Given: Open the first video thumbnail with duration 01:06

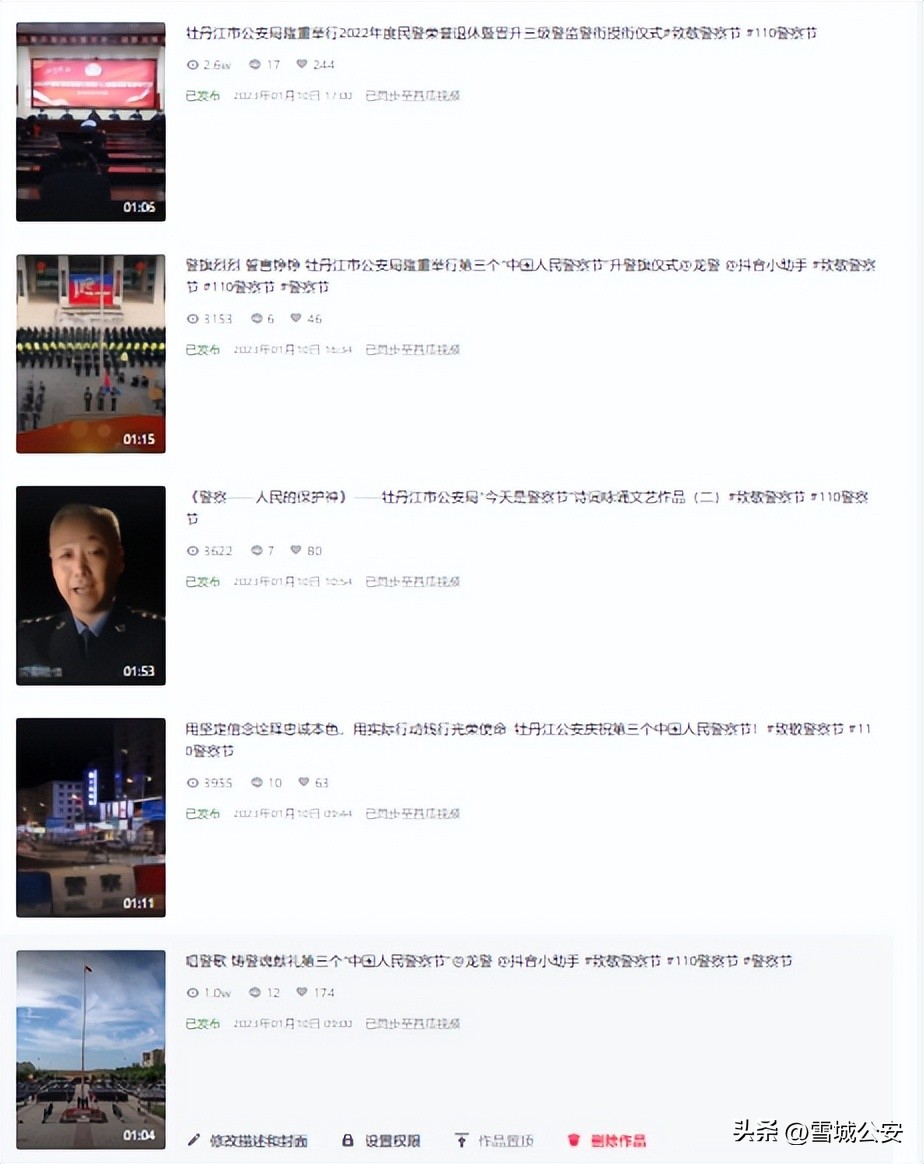Looking at the screenshot, I should pos(90,121).
